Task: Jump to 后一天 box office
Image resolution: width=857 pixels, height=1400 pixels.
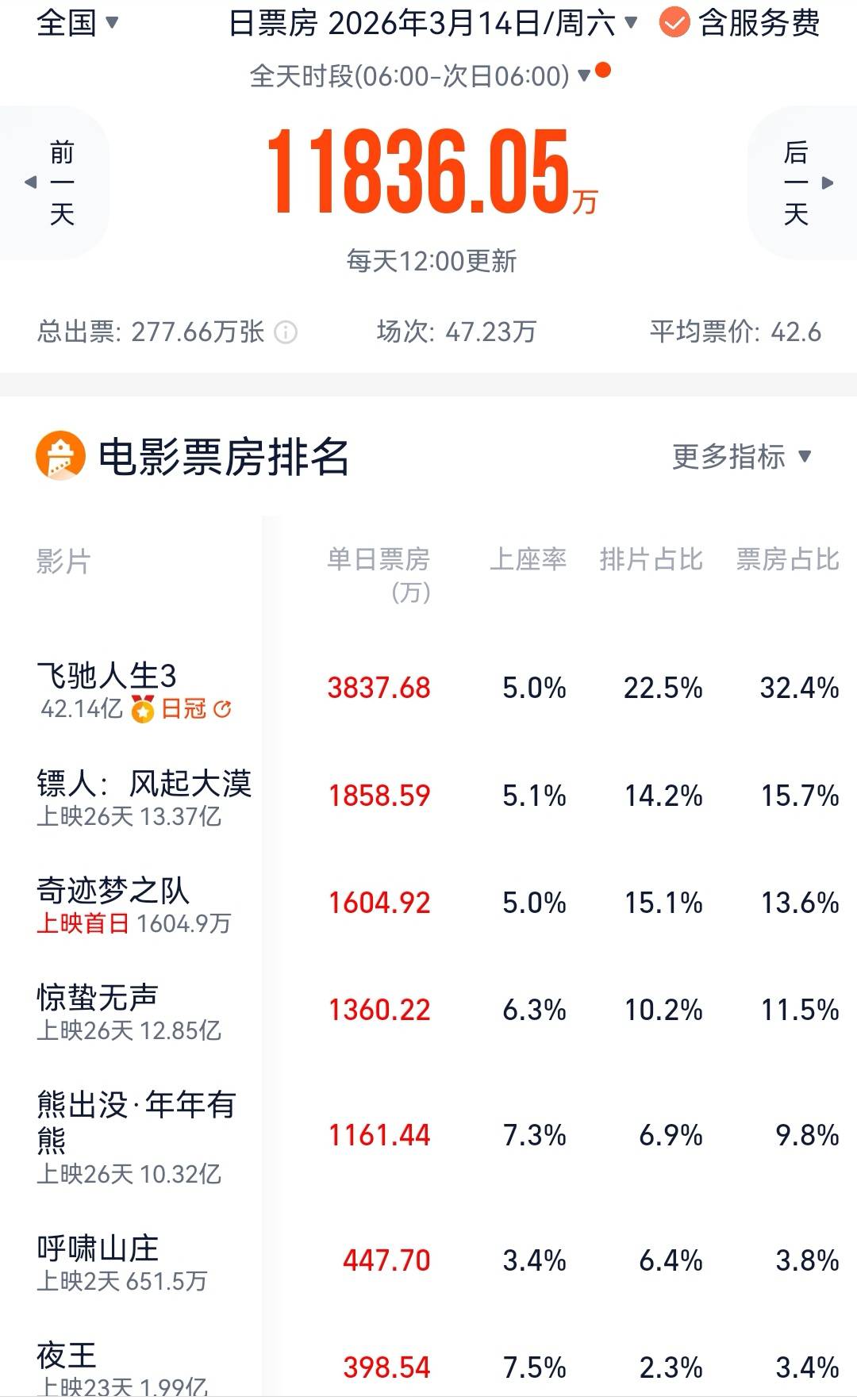Action: [x=803, y=182]
